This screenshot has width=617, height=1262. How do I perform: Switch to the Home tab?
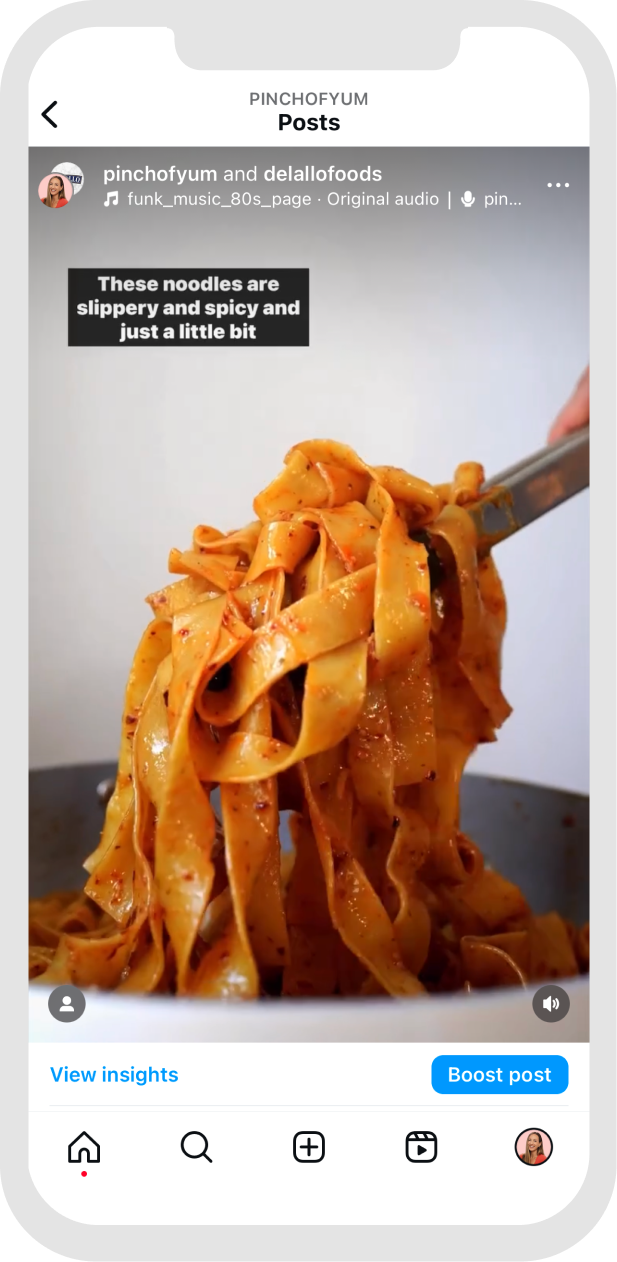click(84, 1147)
